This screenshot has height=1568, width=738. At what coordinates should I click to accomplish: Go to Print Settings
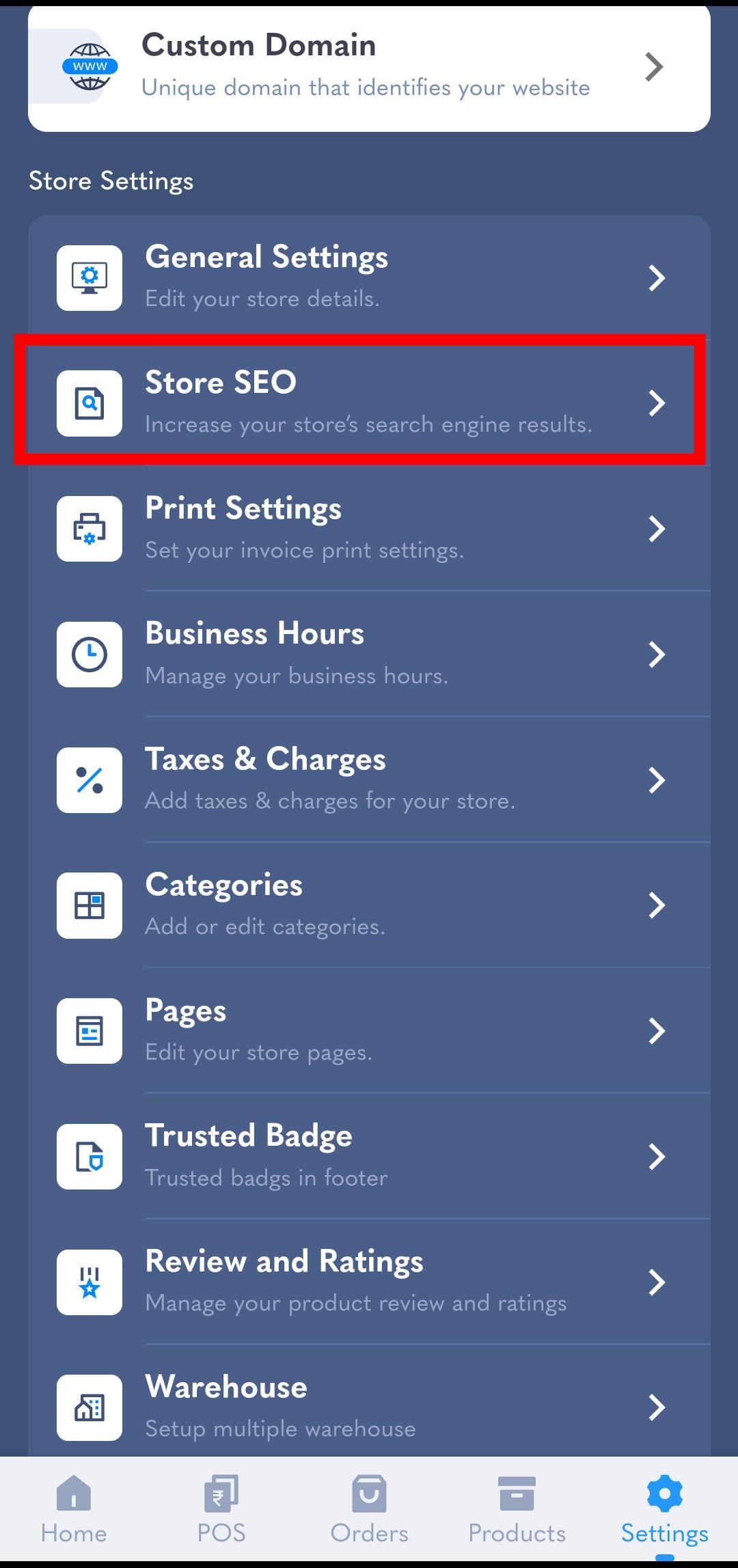pyautogui.click(x=369, y=529)
